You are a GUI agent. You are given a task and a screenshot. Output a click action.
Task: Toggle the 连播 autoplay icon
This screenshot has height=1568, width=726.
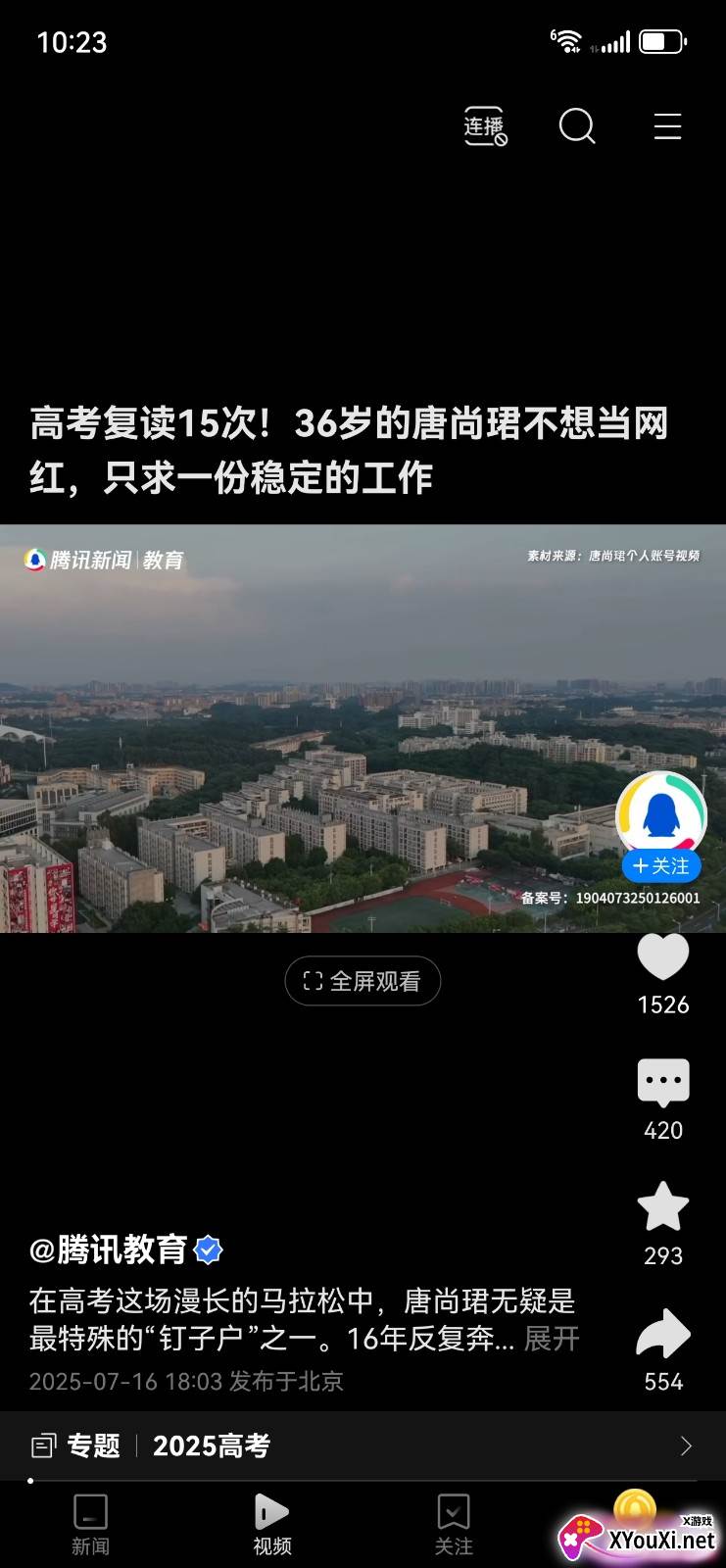click(485, 126)
